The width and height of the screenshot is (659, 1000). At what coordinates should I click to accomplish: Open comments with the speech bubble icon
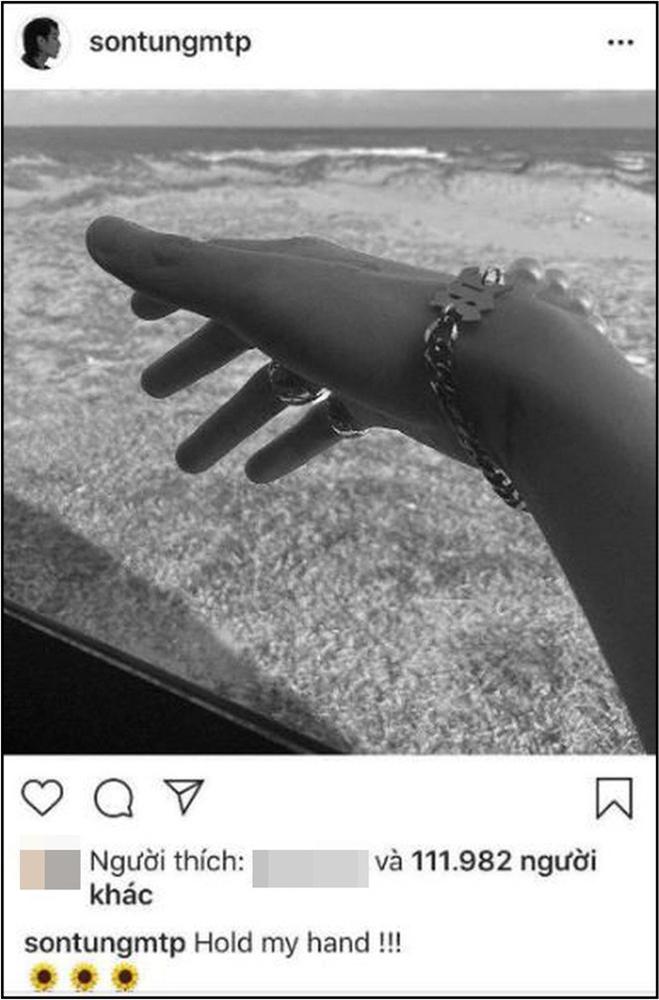coord(113,798)
